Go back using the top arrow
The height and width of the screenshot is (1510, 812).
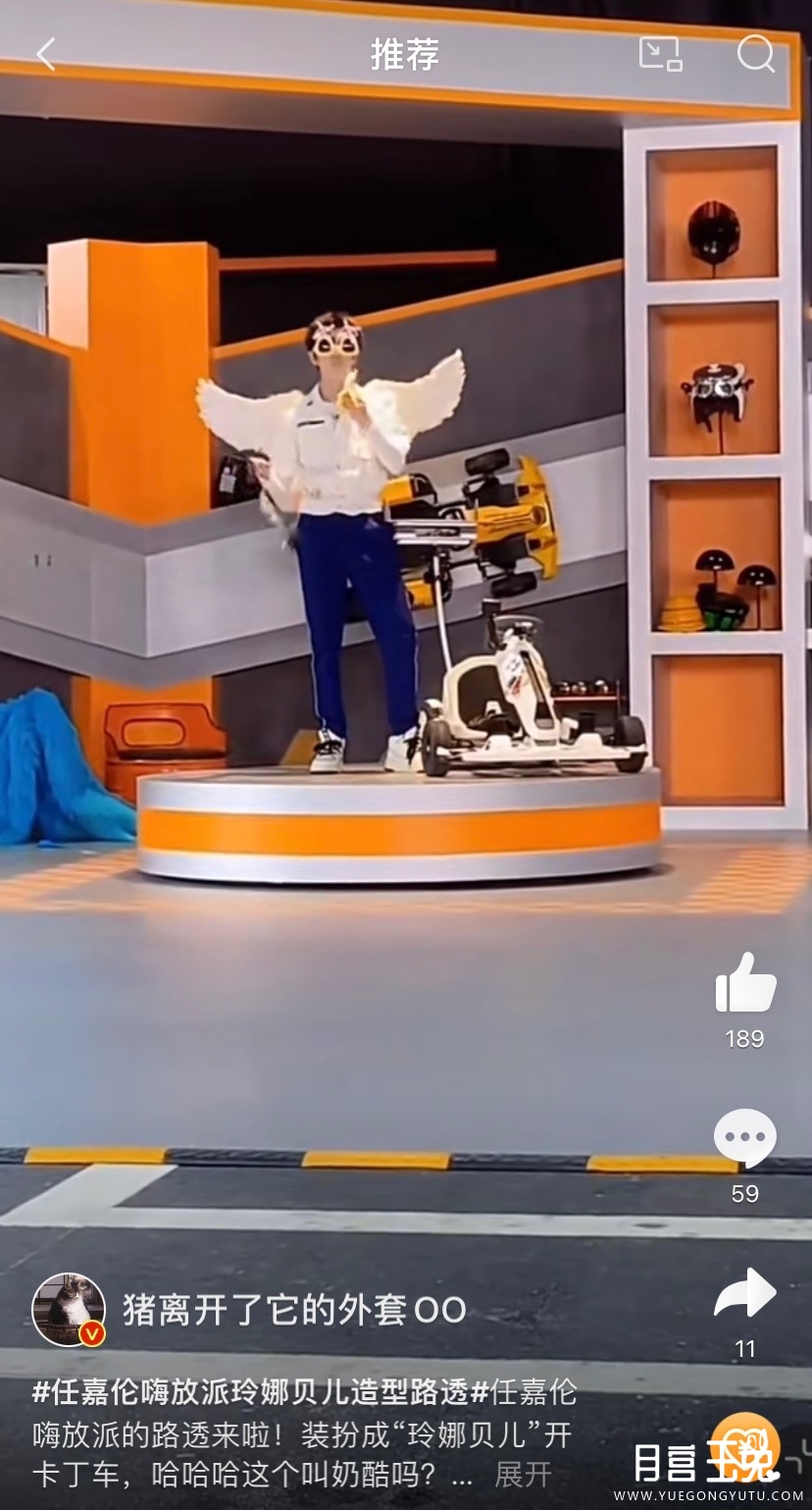pos(46,55)
